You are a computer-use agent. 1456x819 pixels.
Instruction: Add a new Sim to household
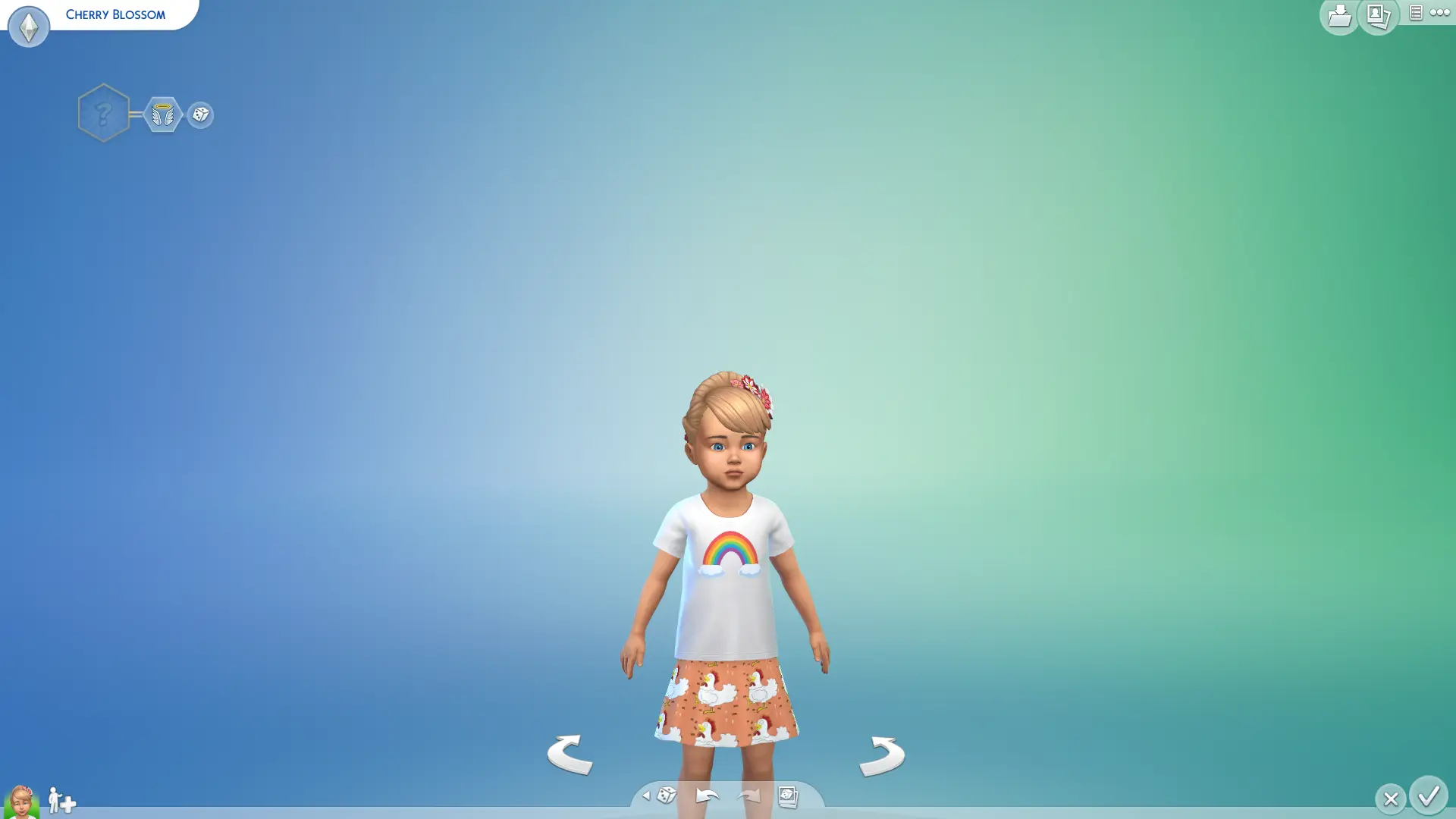61,800
